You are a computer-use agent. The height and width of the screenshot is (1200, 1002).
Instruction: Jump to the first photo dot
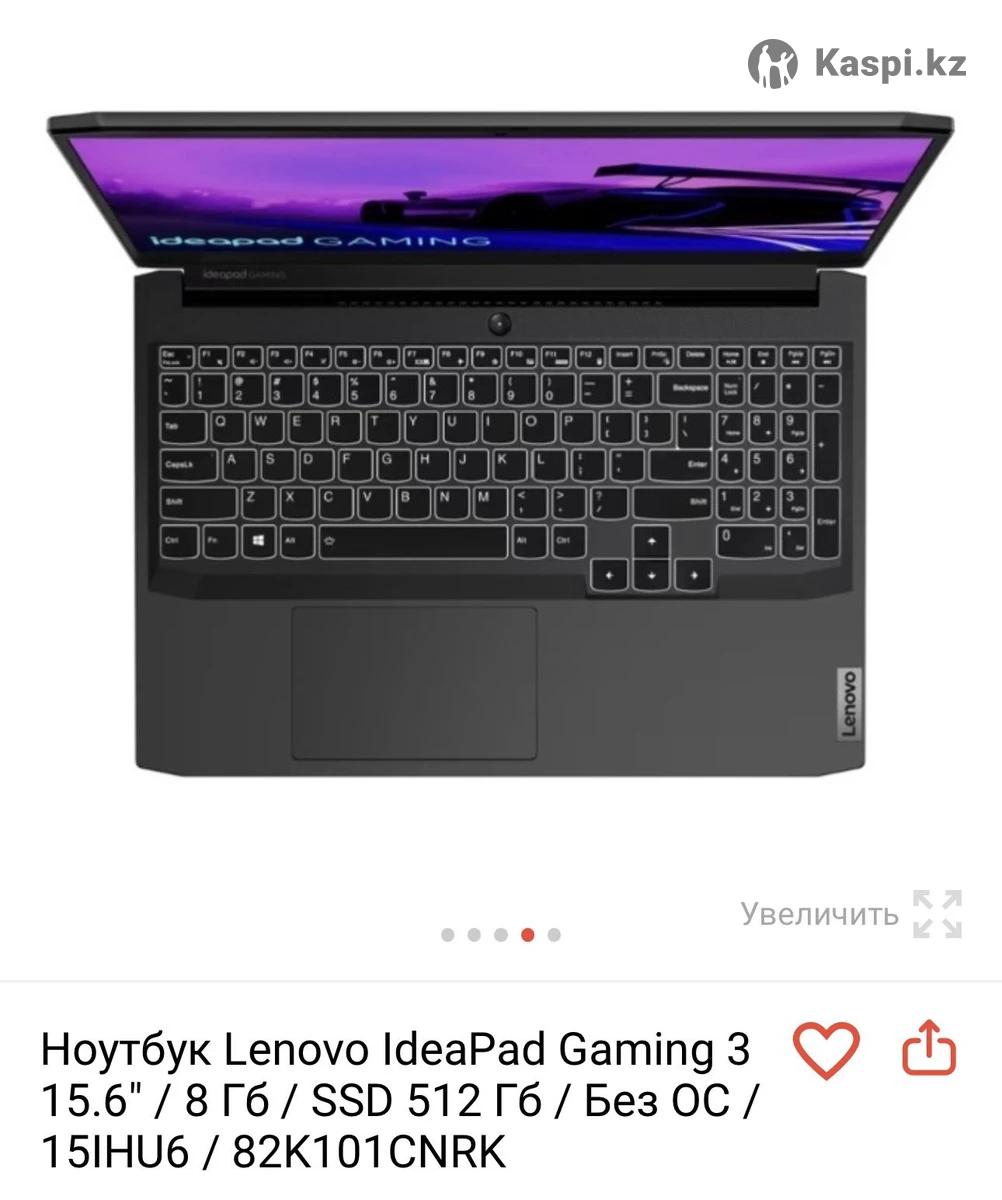pos(447,935)
